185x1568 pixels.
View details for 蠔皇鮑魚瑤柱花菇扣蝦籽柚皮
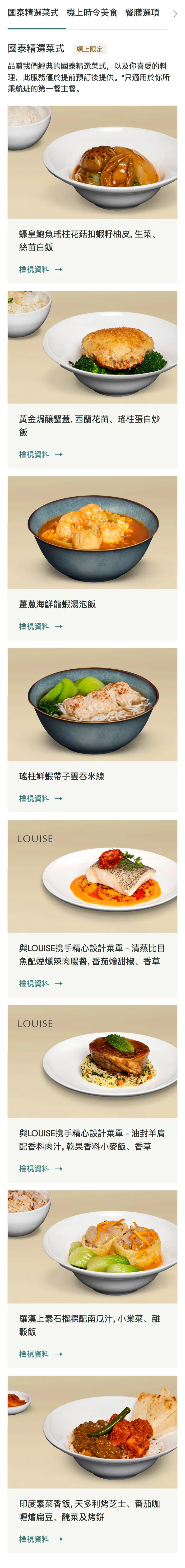(x=40, y=269)
